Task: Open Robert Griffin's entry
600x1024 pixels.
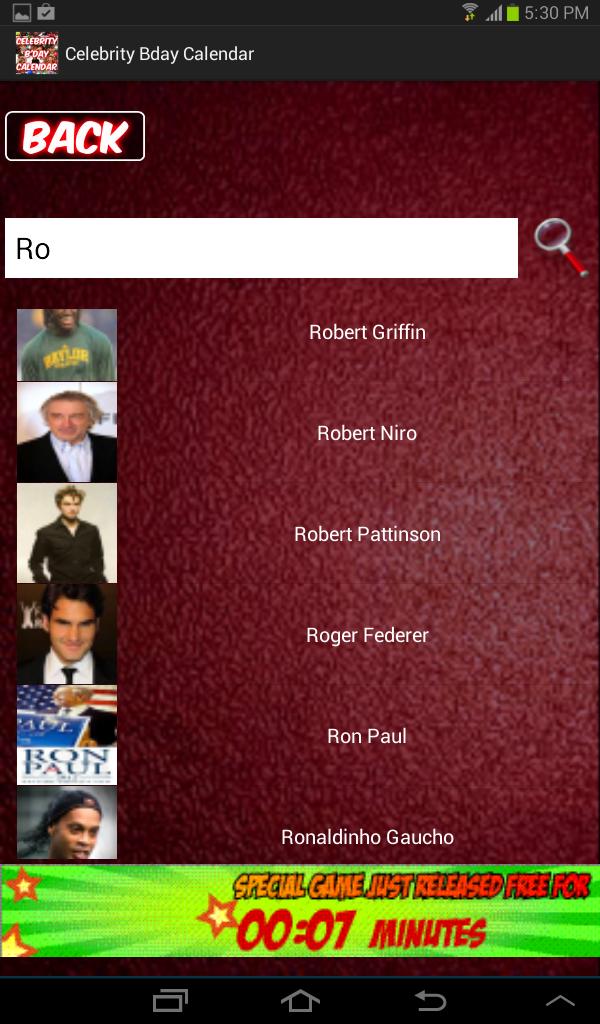Action: pyautogui.click(x=367, y=332)
